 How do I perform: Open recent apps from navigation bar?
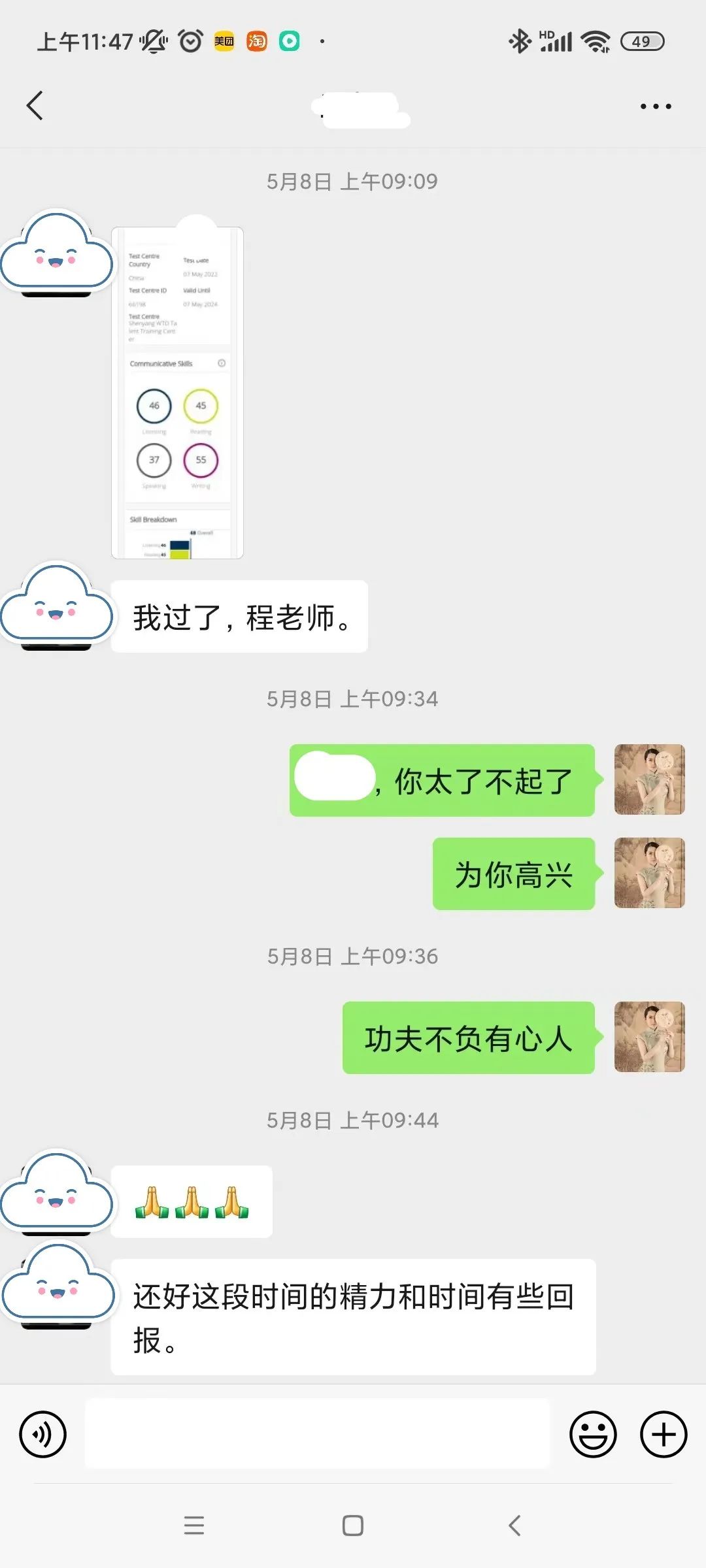pos(194,1526)
